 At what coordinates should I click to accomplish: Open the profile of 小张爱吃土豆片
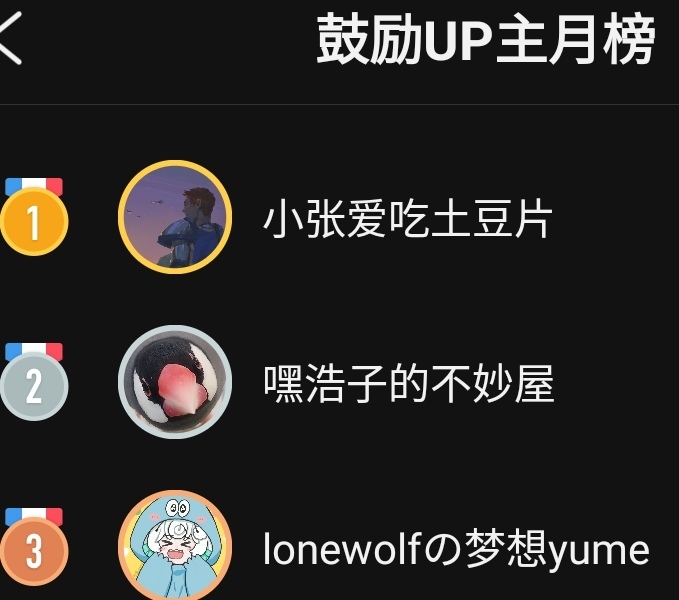[408, 219]
